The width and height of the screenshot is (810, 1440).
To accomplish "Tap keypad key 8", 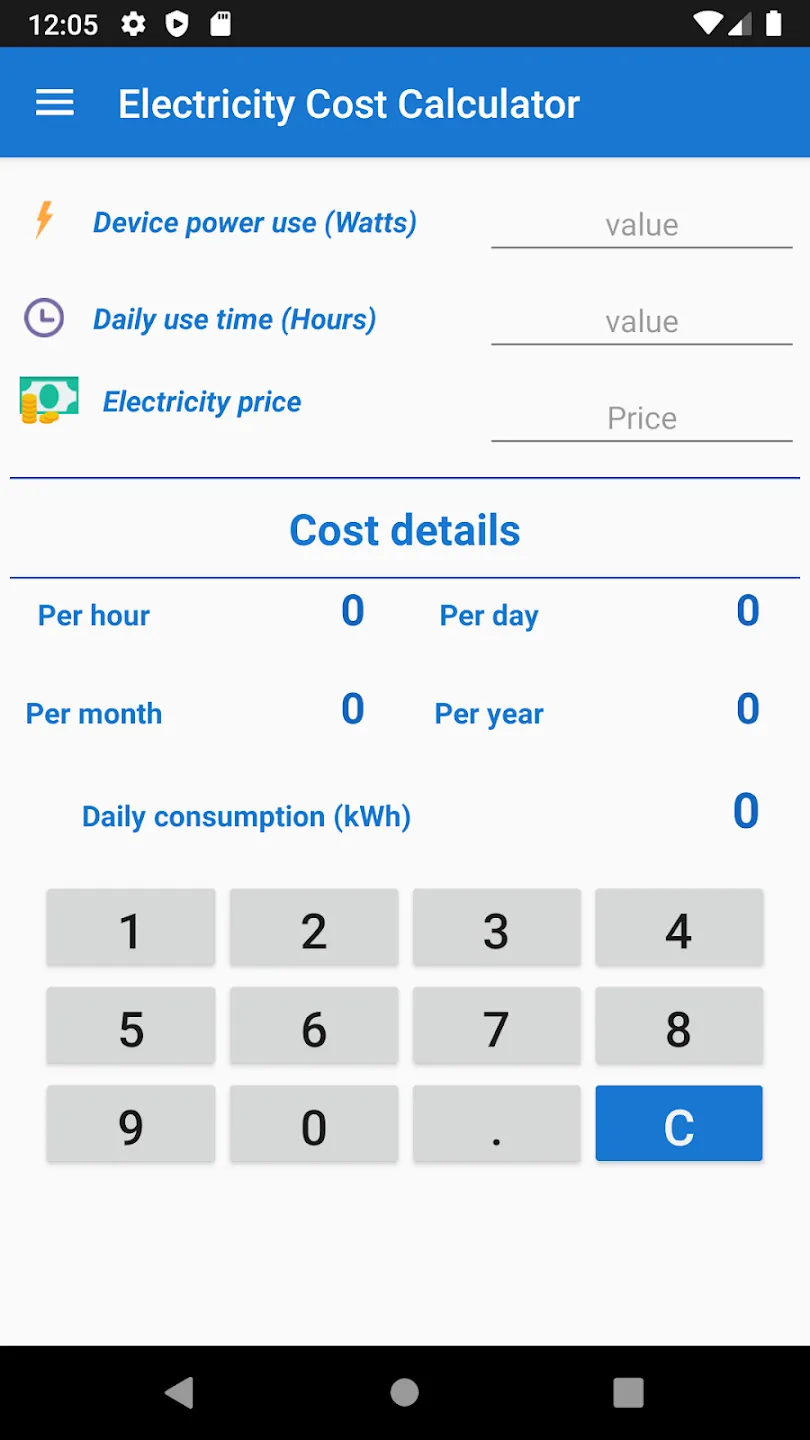I will pos(679,1025).
